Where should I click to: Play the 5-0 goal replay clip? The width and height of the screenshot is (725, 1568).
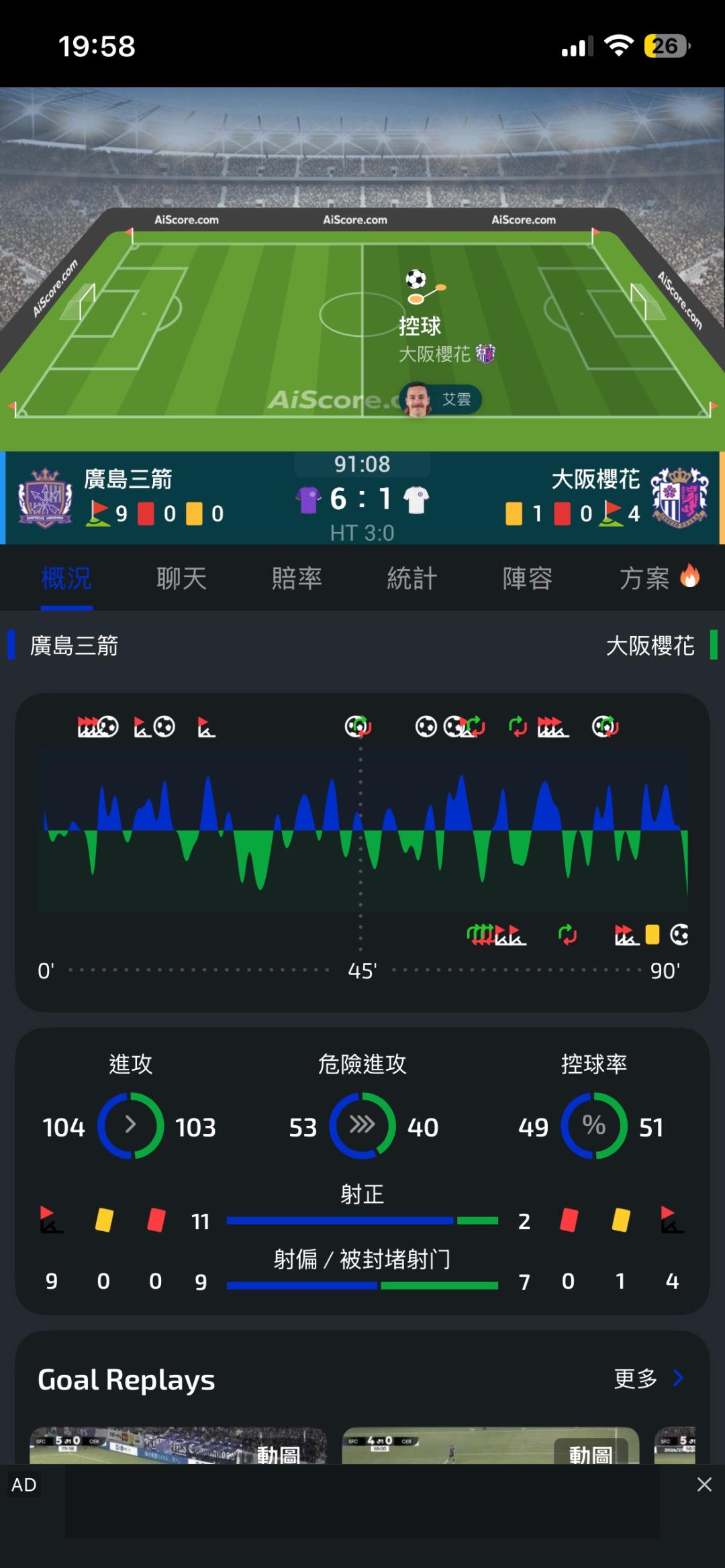tap(178, 1445)
